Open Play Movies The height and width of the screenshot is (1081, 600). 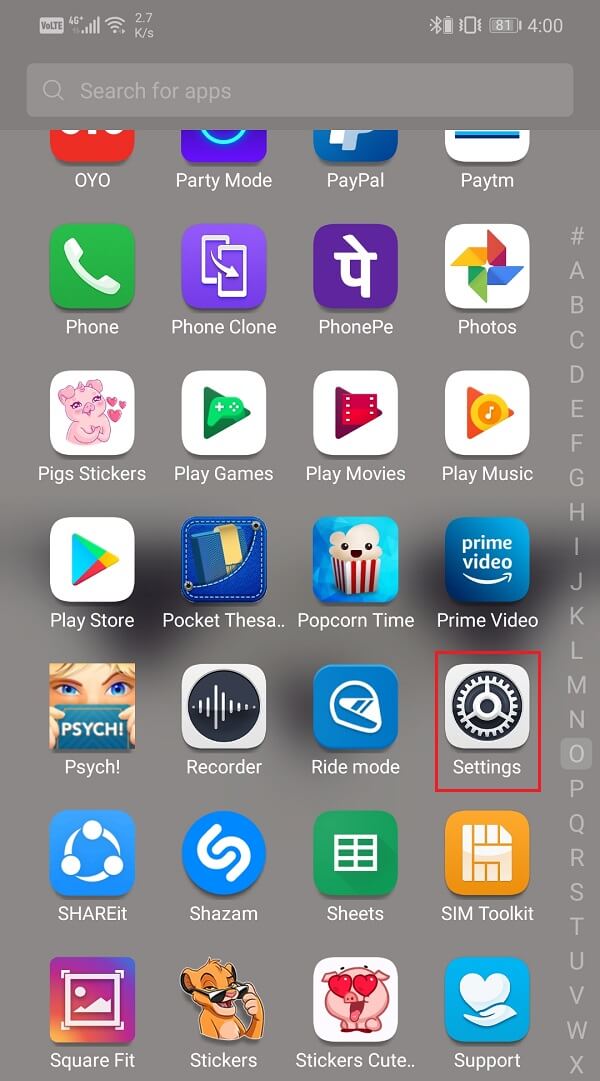click(356, 414)
